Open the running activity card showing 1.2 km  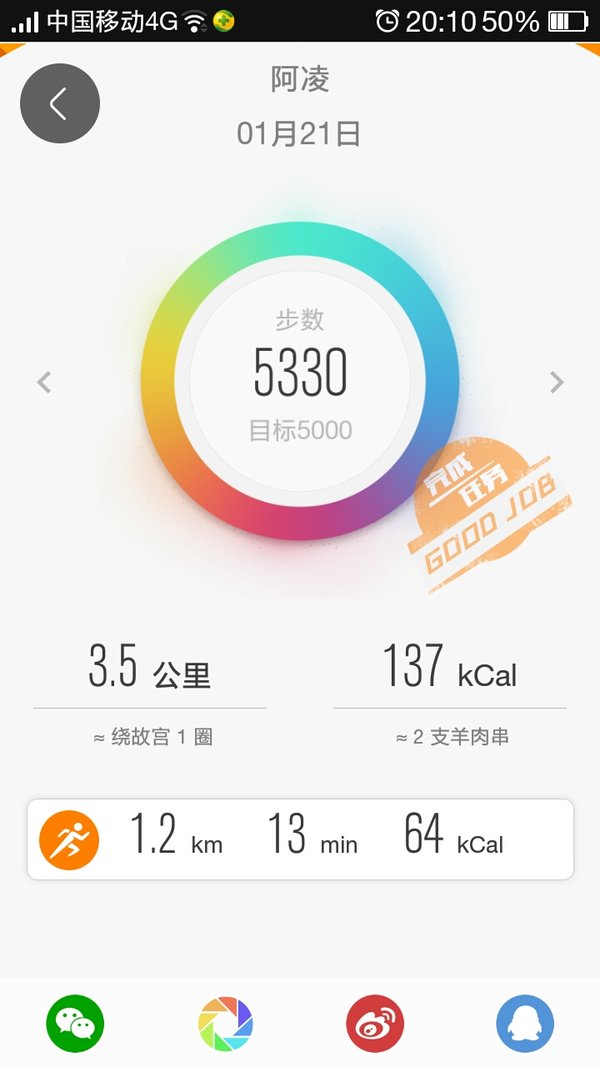pos(300,839)
